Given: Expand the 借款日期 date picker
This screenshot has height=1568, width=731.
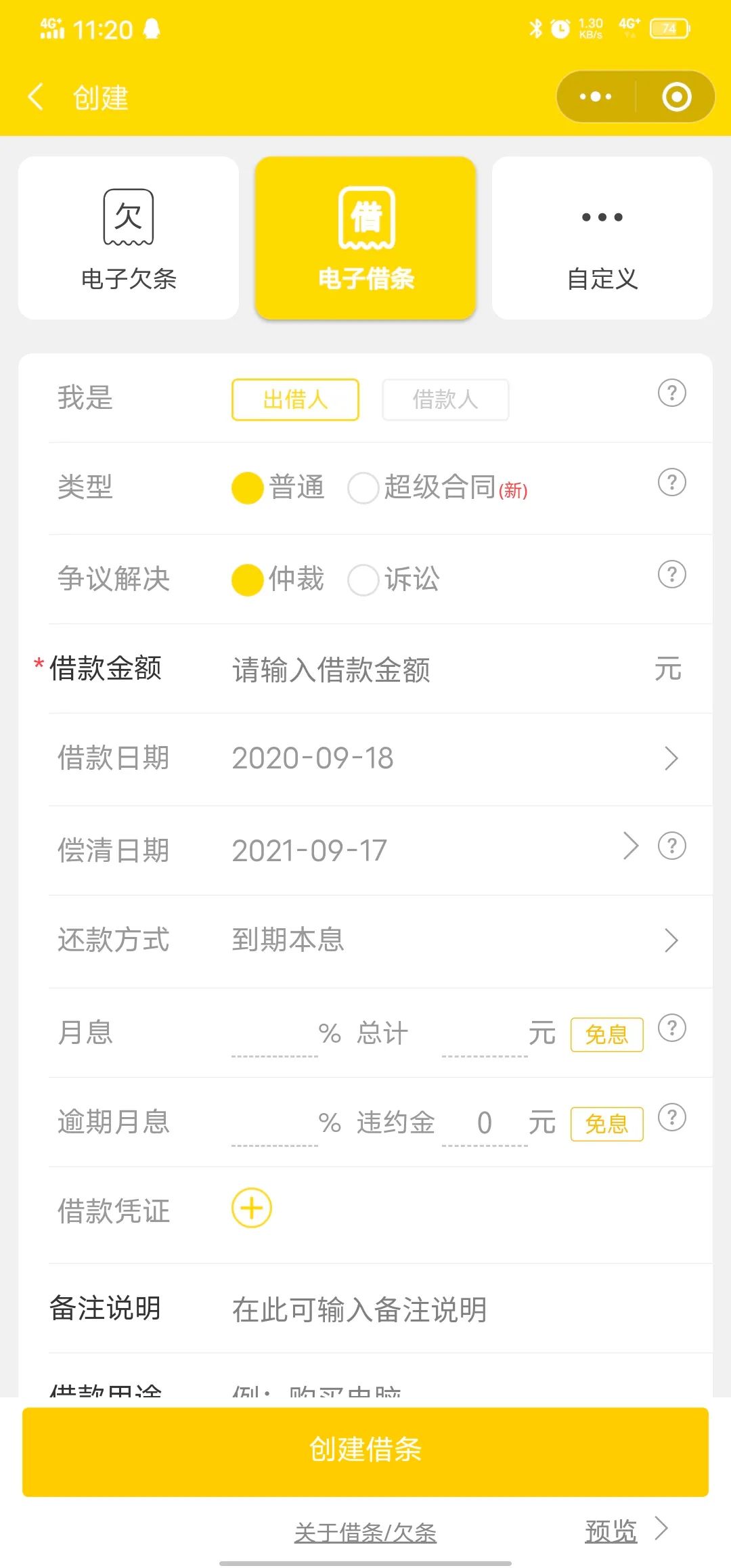Looking at the screenshot, I should click(671, 758).
